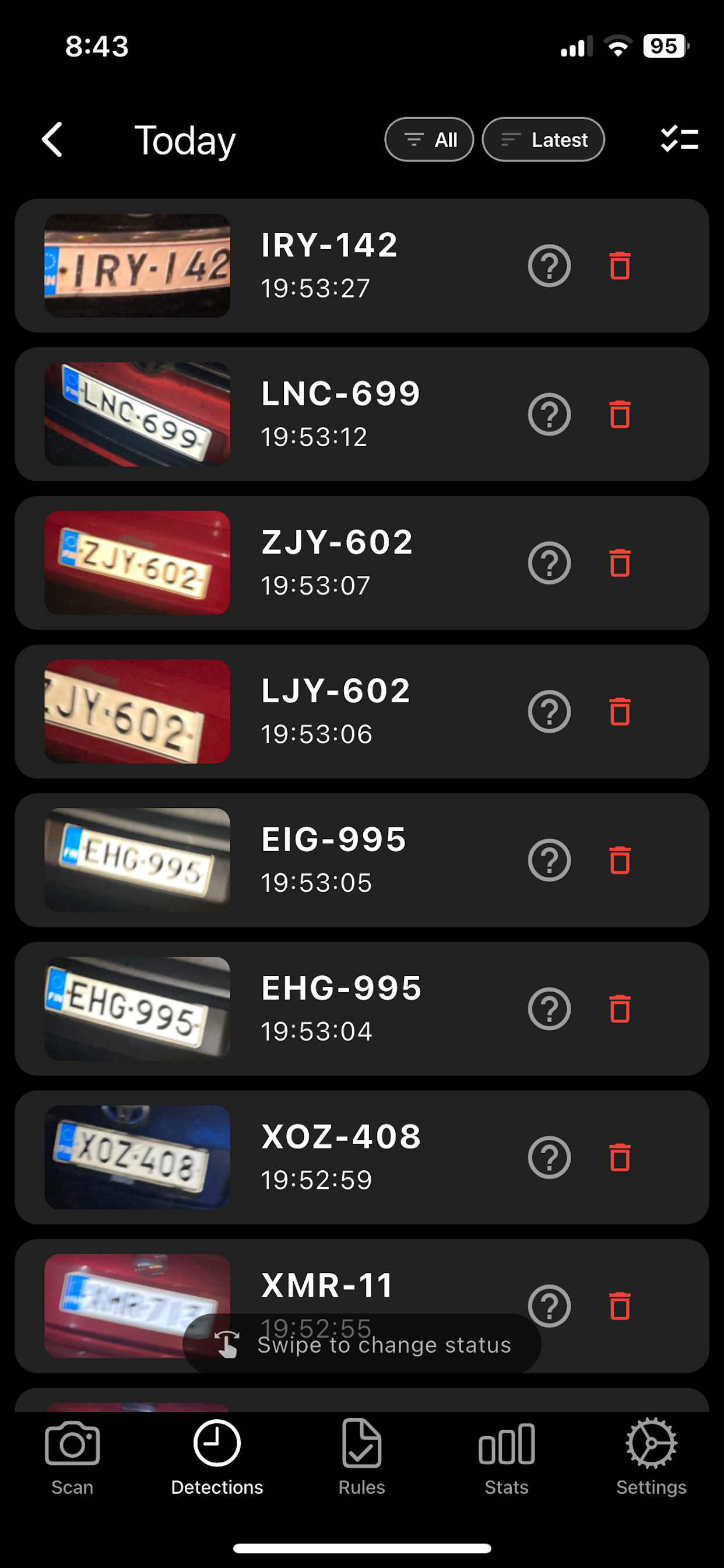Open the ZJY-602 detection details
The image size is (724, 1568).
pyautogui.click(x=336, y=562)
